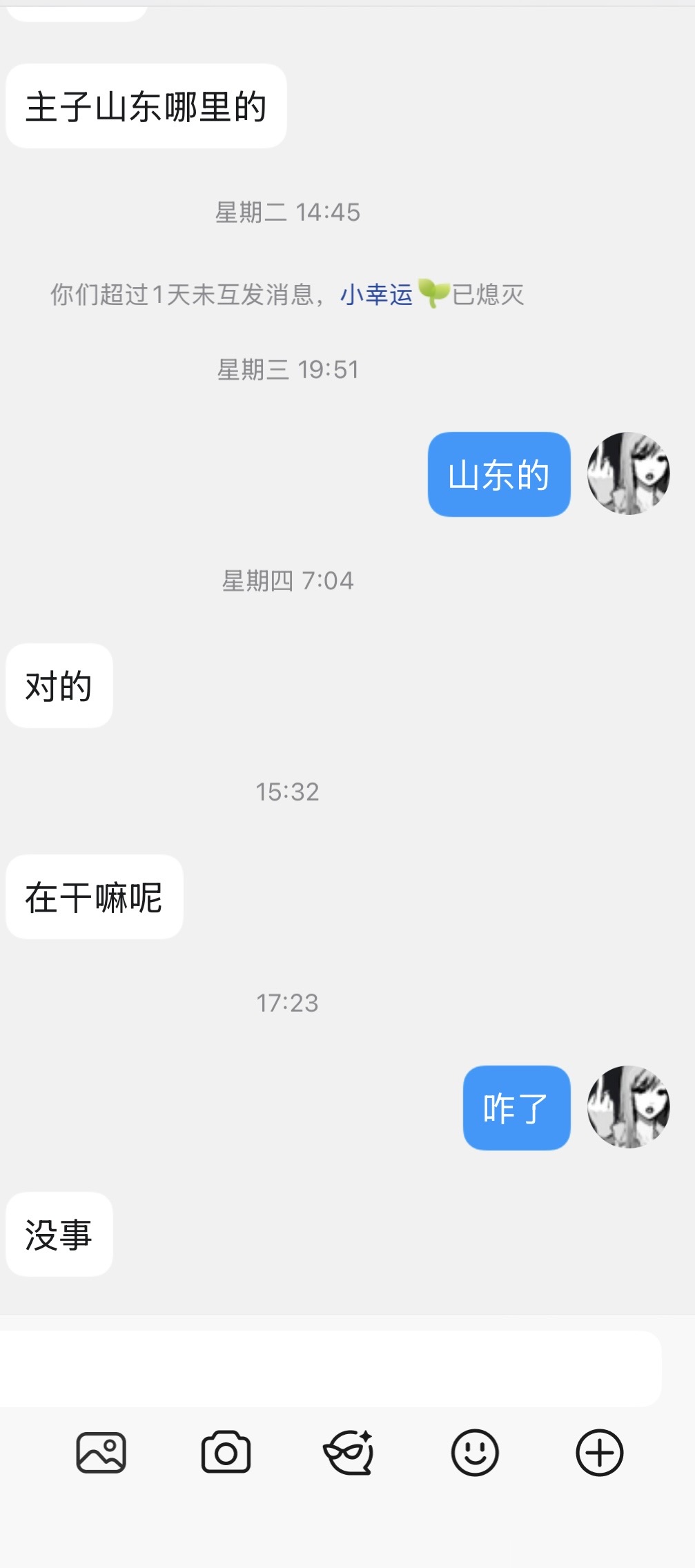Expand more options with the plus icon

(600, 1452)
